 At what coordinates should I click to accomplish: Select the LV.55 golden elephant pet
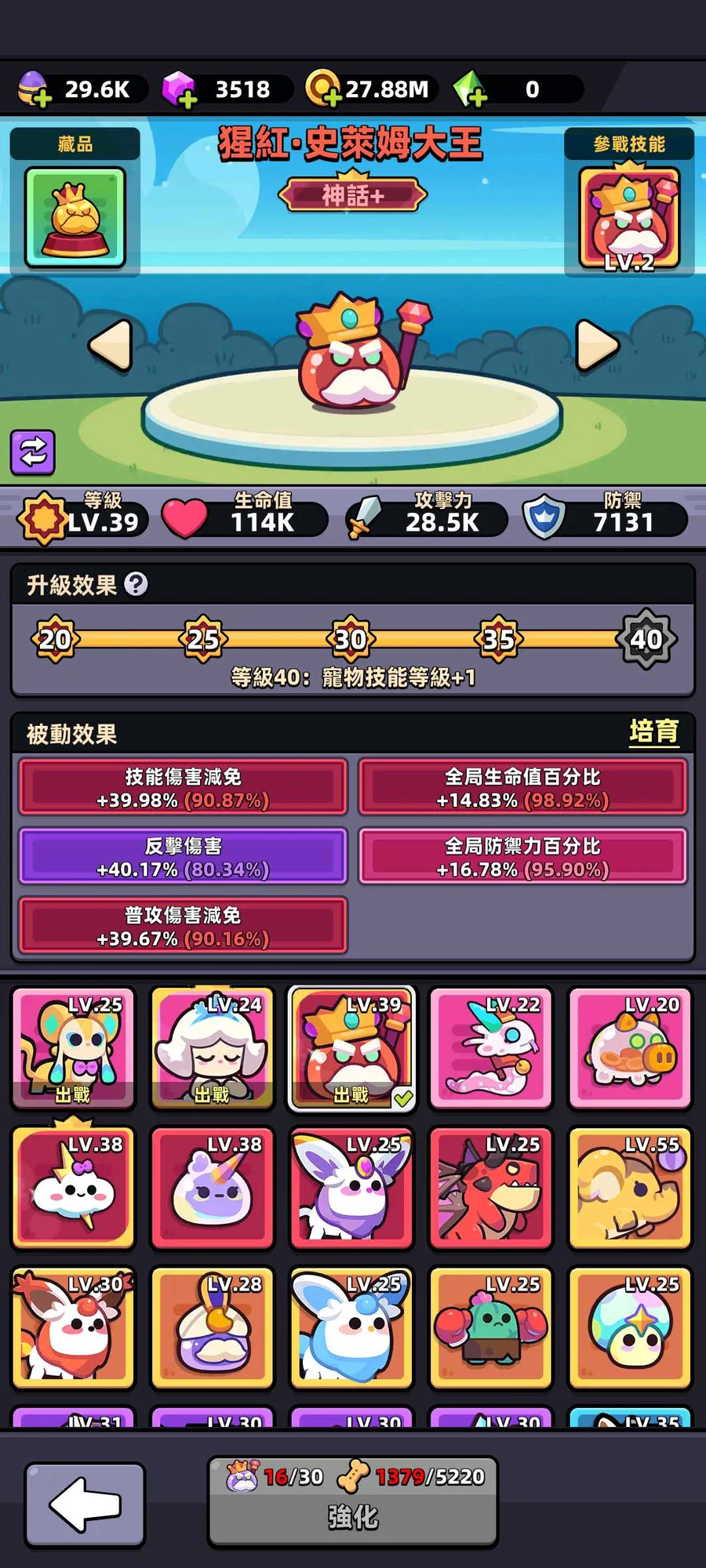coord(630,1188)
